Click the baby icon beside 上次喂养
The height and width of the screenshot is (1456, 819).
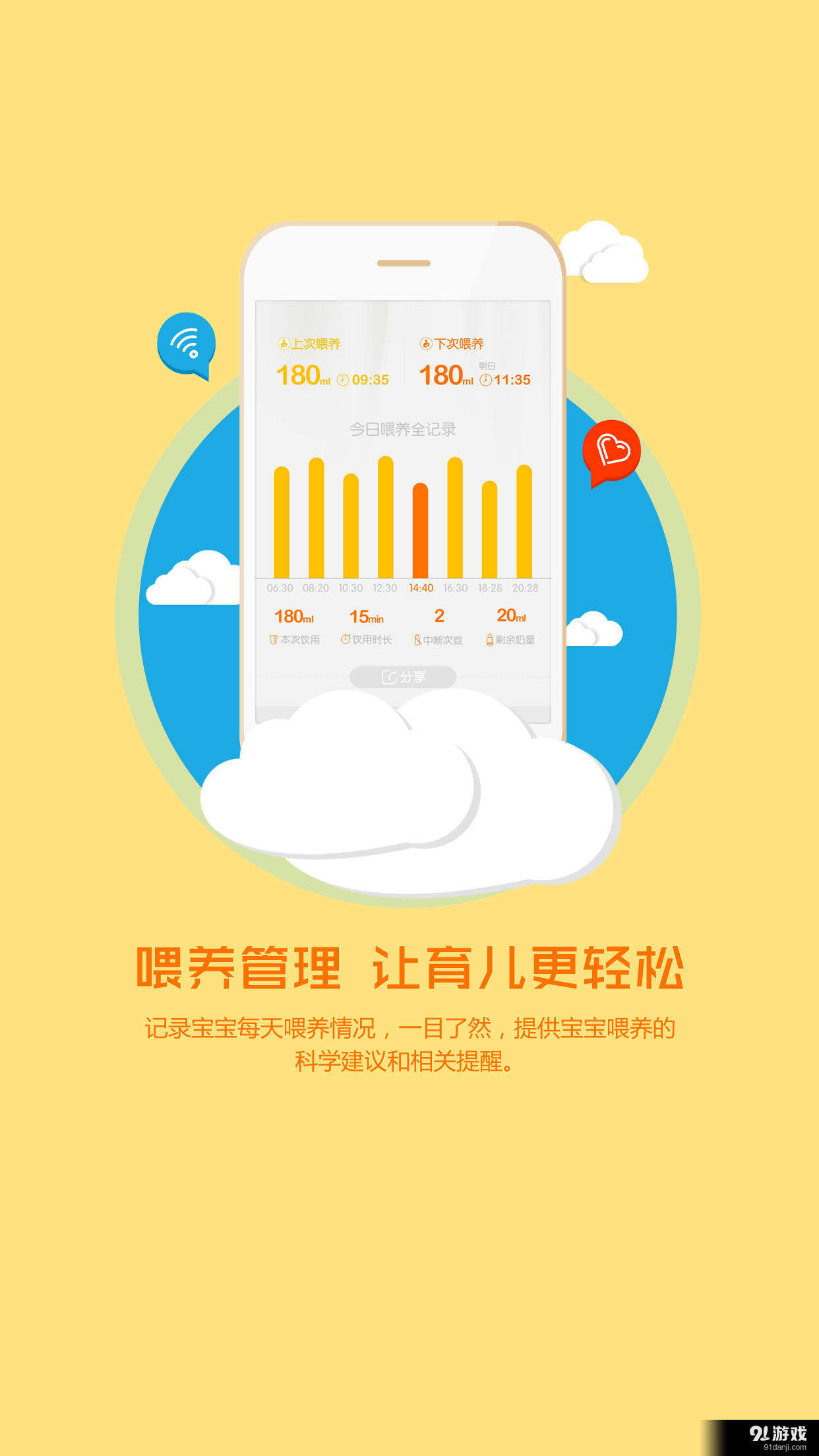[x=283, y=345]
